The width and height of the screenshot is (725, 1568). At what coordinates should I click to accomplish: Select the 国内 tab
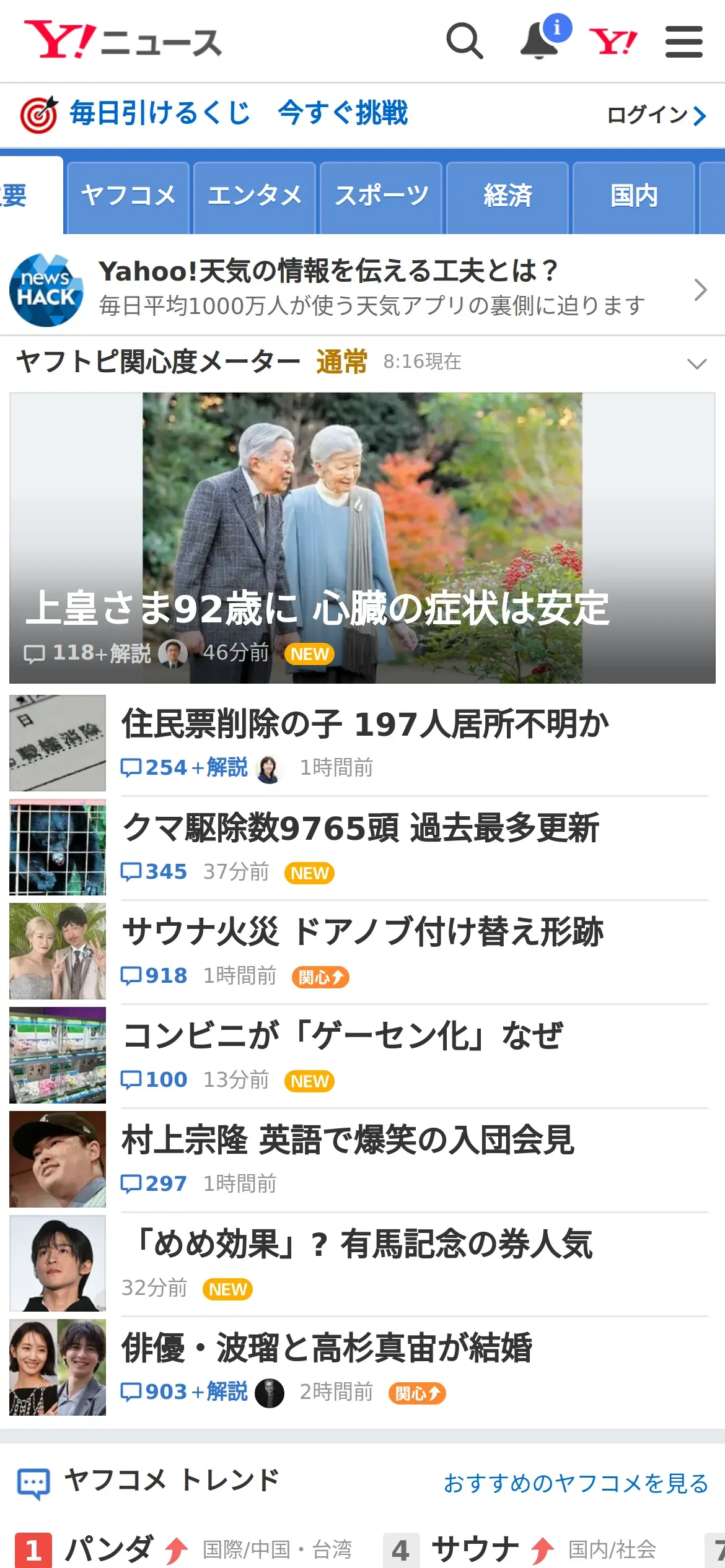(x=633, y=196)
